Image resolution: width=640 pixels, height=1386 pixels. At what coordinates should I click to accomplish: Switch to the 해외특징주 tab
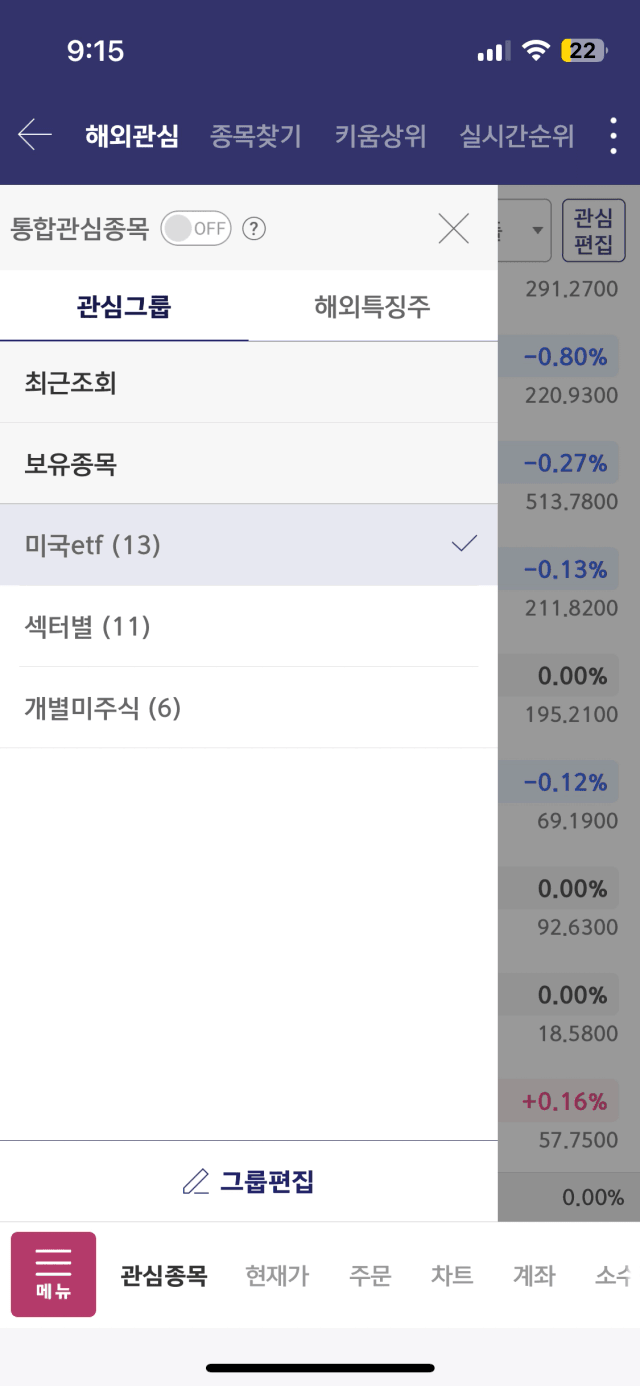click(x=372, y=307)
